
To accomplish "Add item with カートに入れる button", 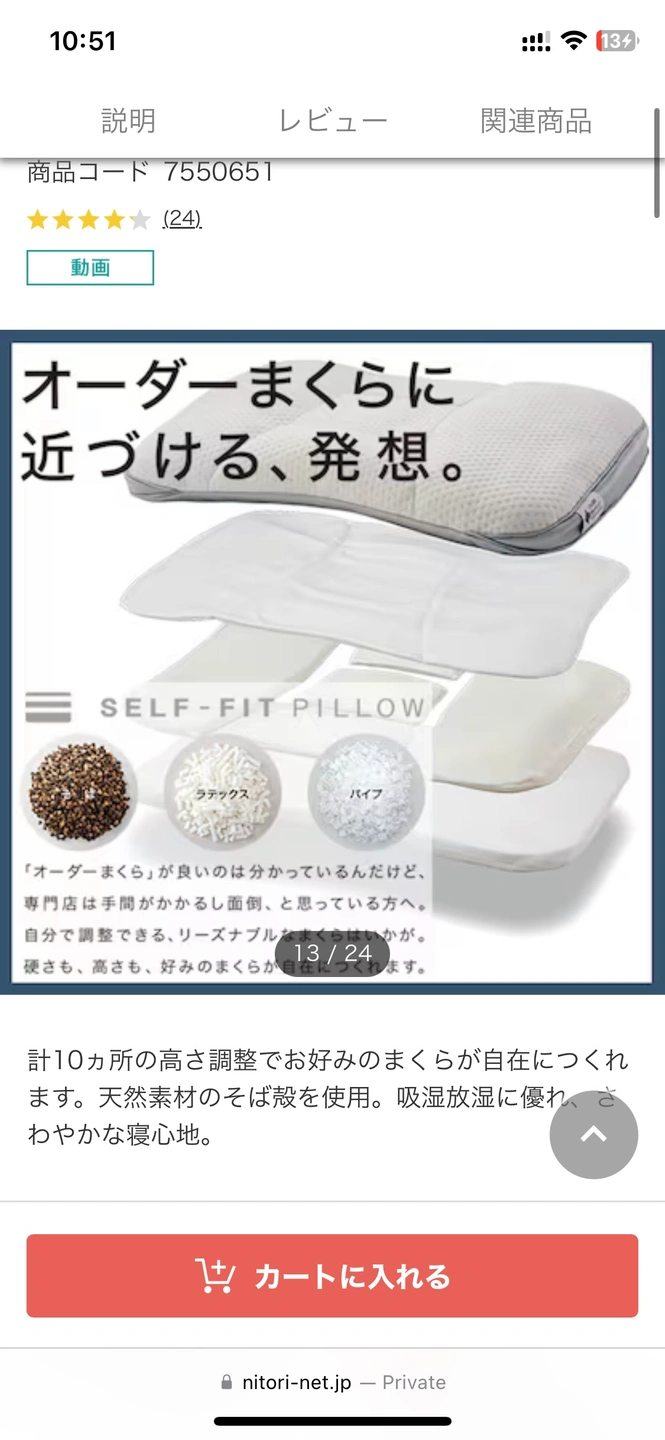I will click(x=332, y=1276).
